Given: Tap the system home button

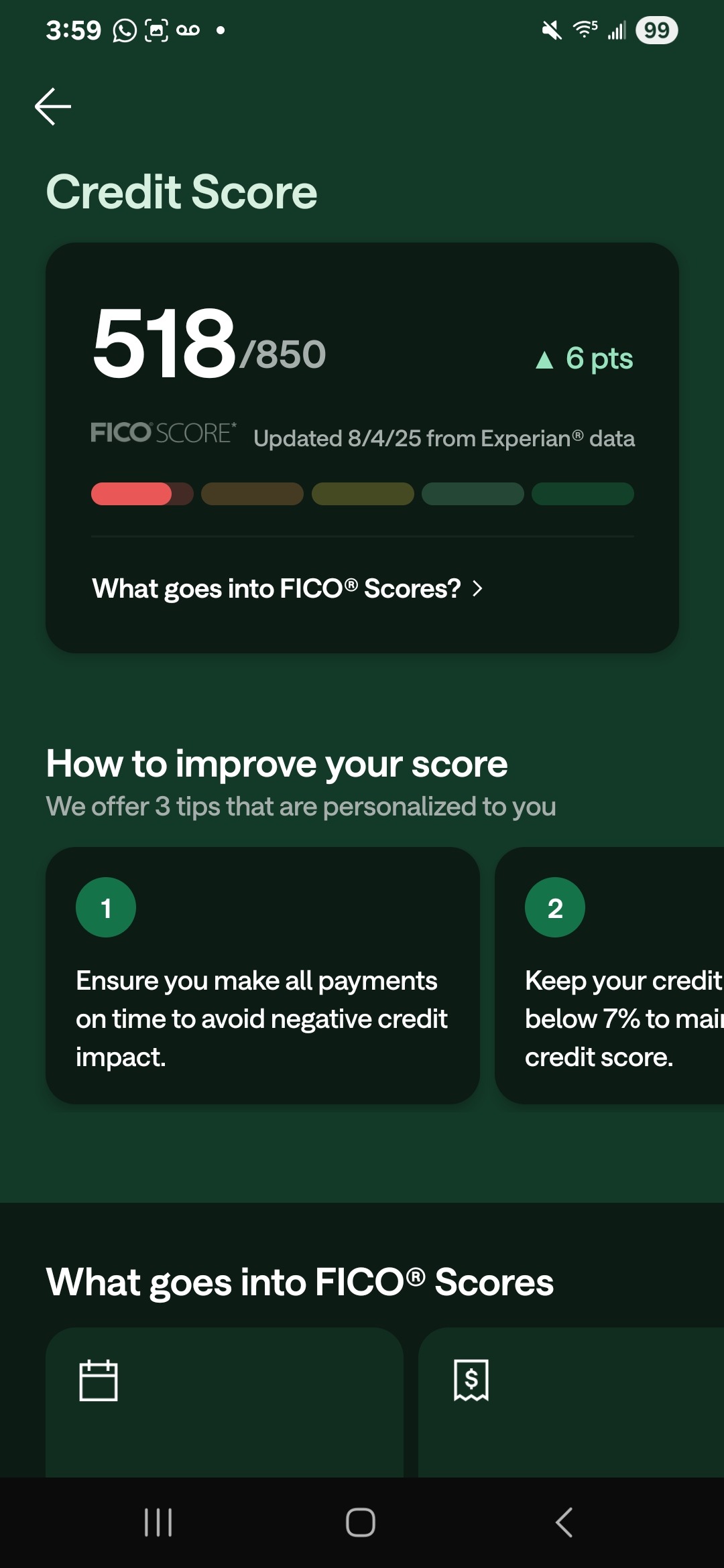Looking at the screenshot, I should pyautogui.click(x=361, y=1522).
